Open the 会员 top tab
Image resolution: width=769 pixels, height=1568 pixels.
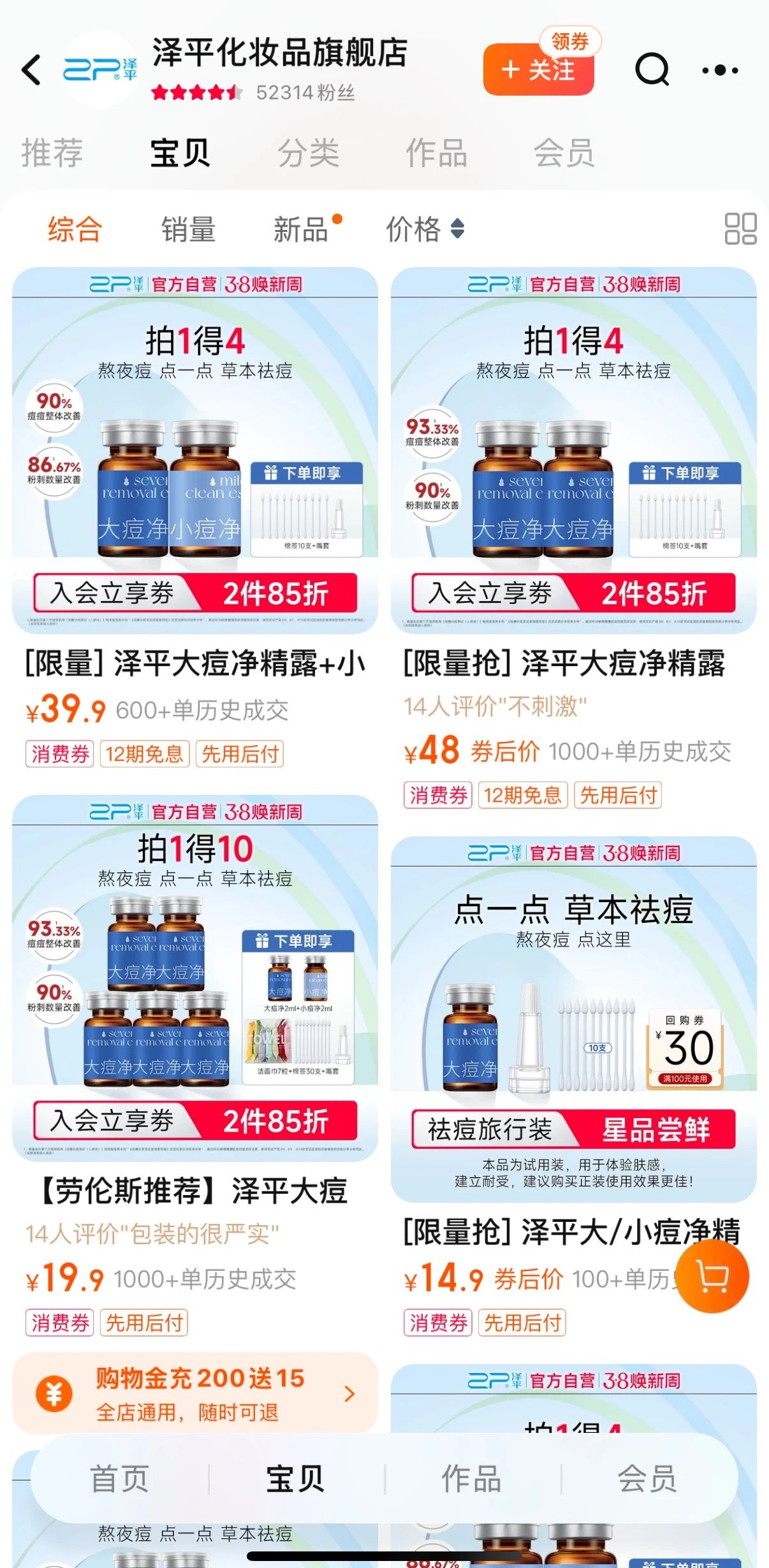tap(564, 153)
